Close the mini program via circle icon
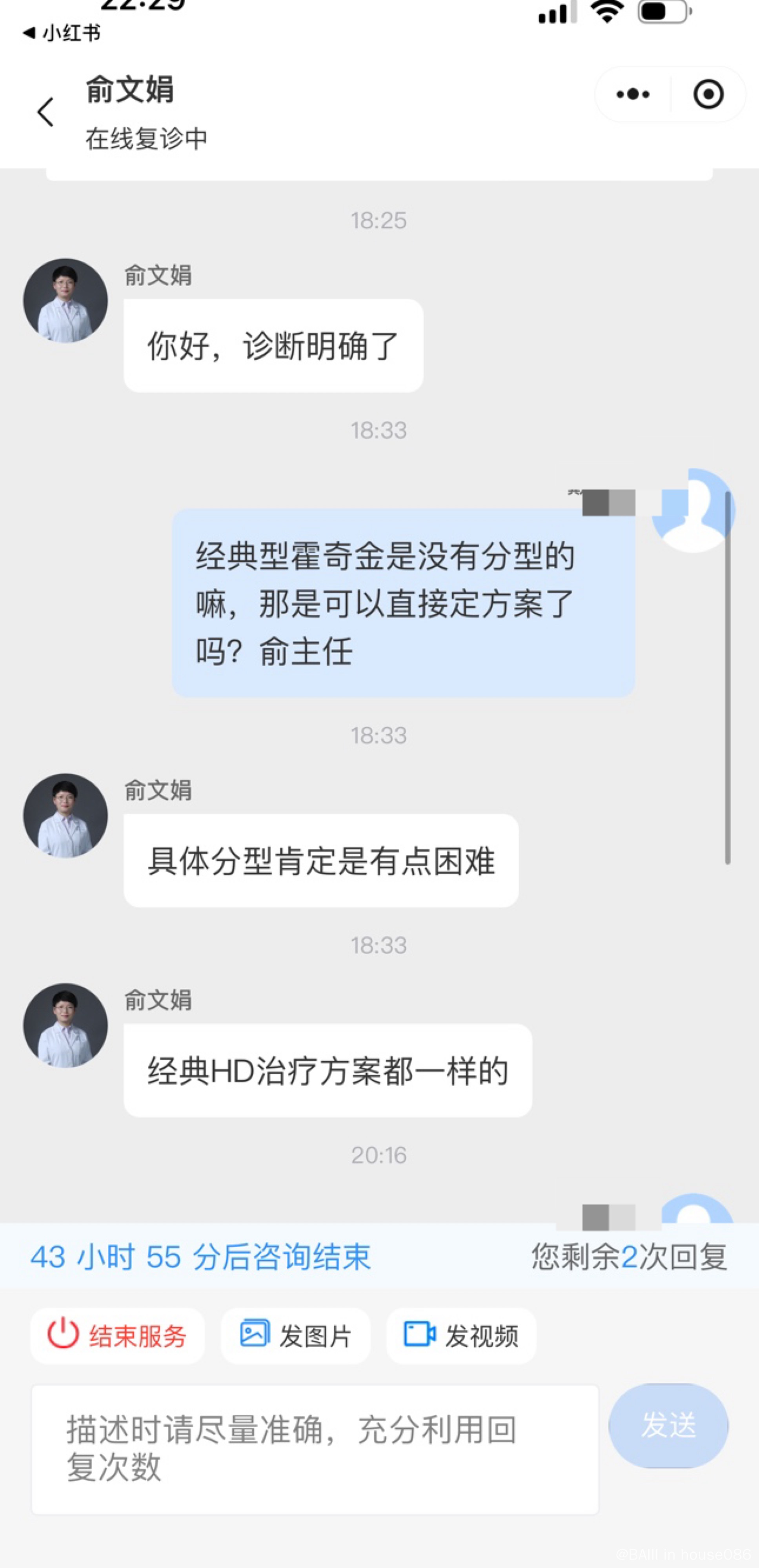The image size is (759, 1568). coord(708,94)
